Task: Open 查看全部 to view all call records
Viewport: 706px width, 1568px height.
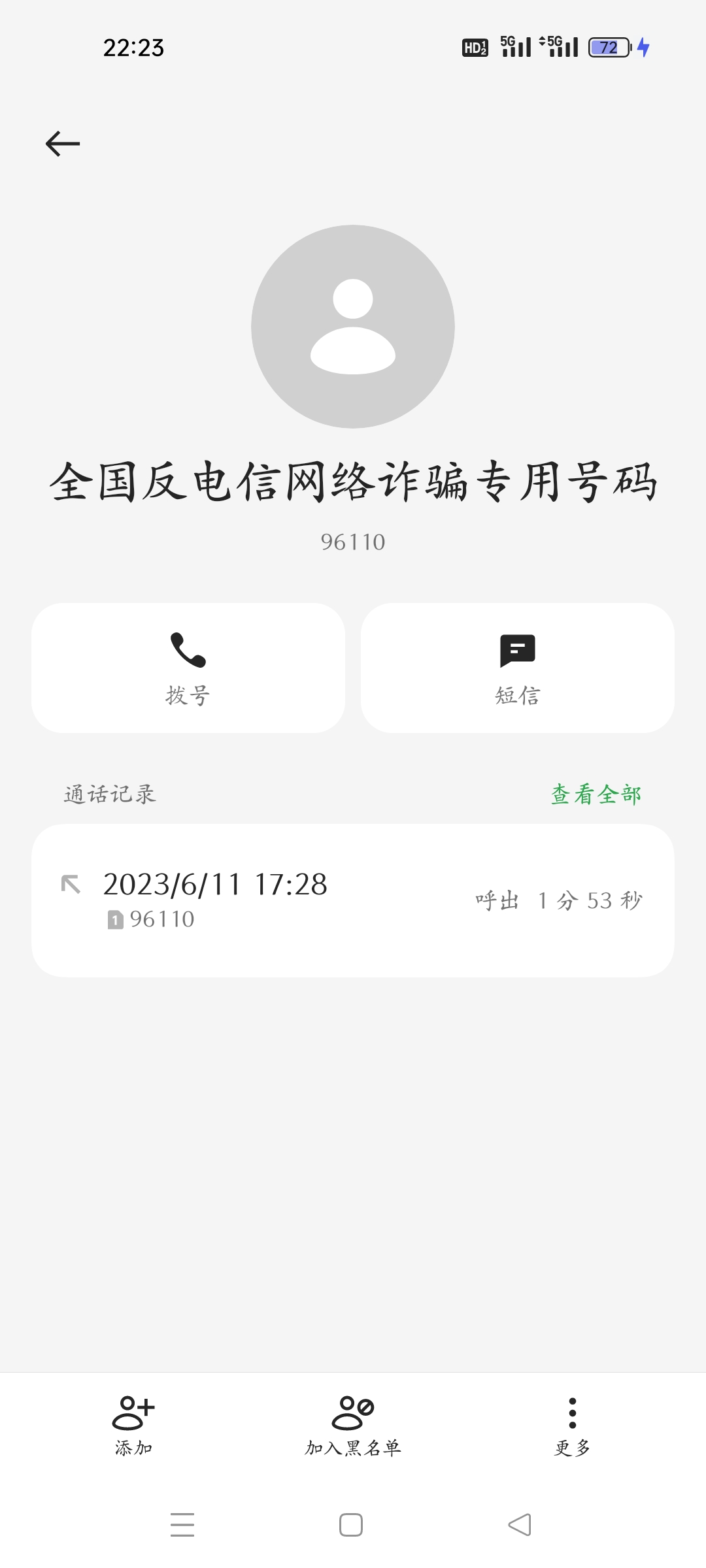Action: point(596,794)
